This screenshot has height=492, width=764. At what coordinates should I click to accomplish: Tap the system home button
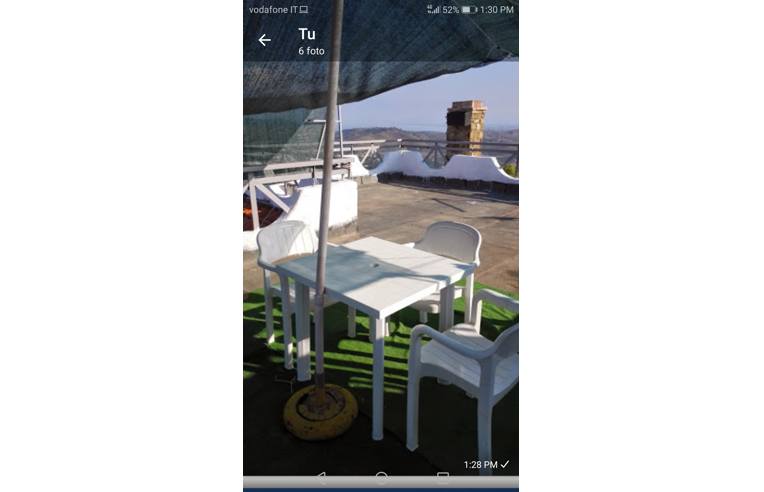click(381, 478)
